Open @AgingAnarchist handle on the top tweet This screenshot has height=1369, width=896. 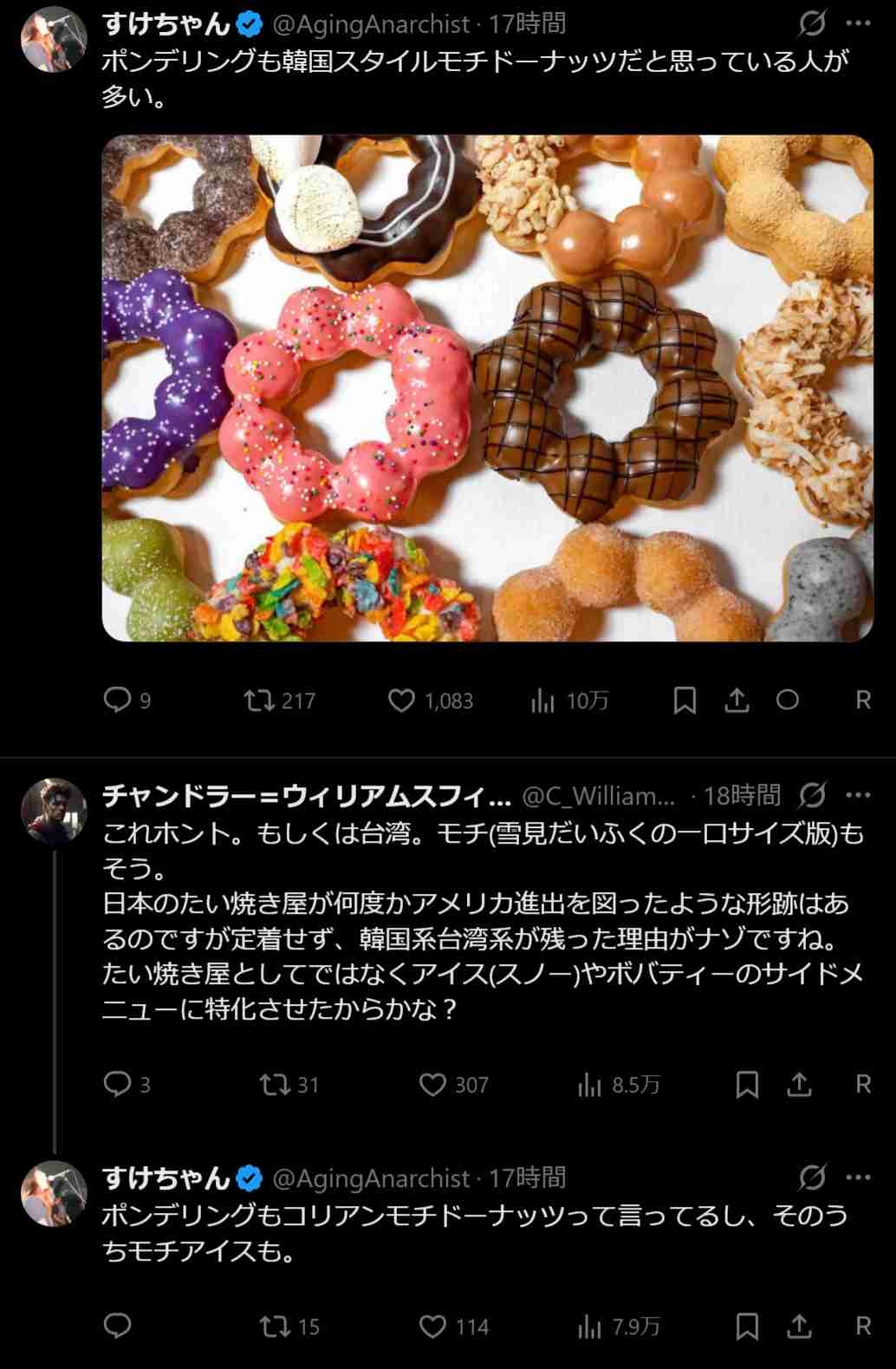click(371, 24)
